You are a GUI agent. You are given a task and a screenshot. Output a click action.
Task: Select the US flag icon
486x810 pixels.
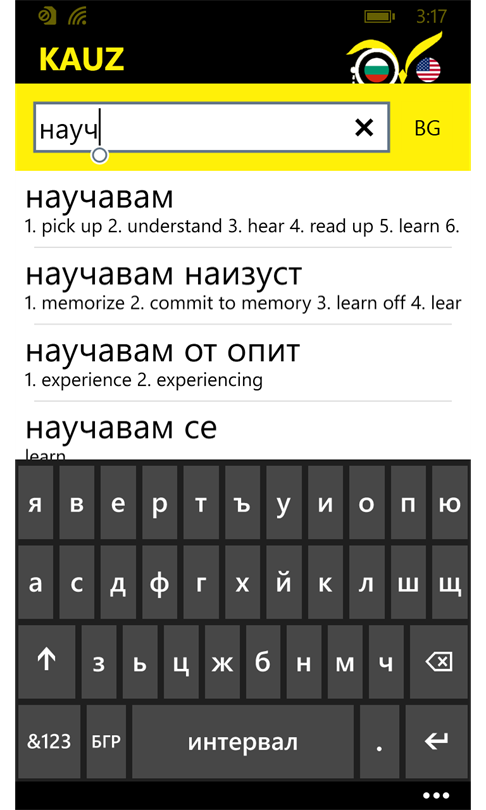428,70
